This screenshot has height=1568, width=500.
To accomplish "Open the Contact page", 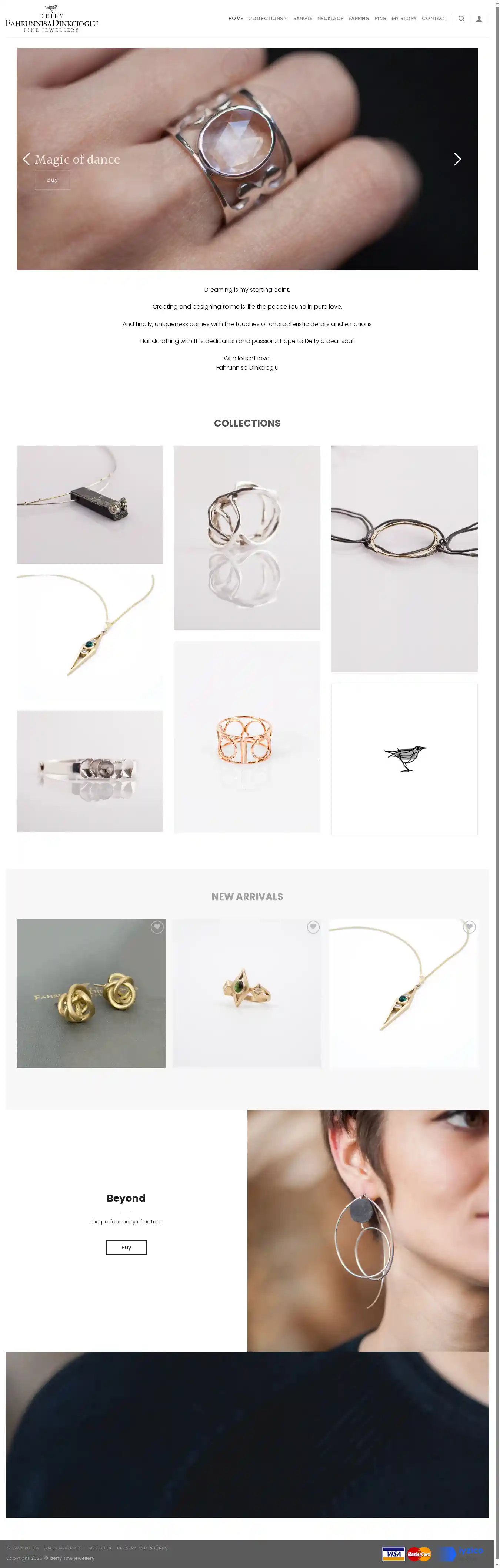I will 434,19.
